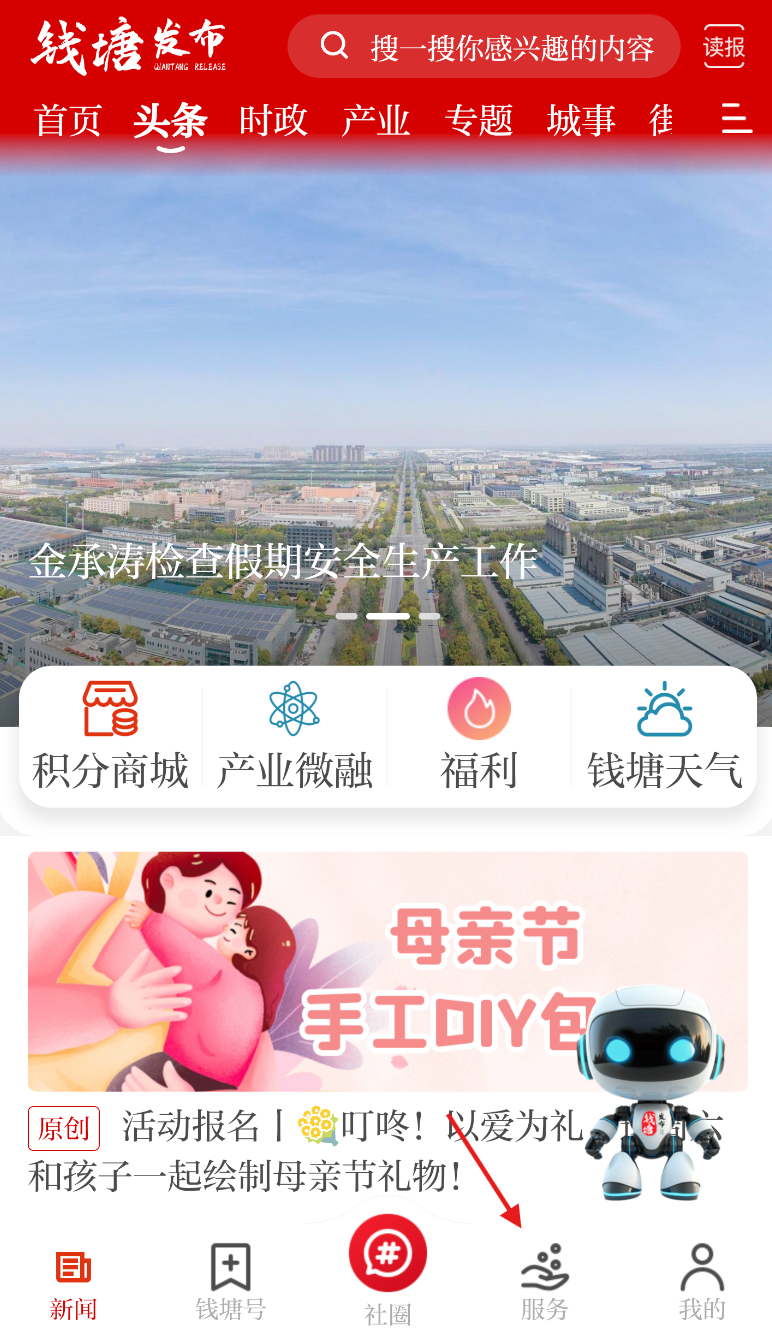Open the 我的 profile tab
Screen dimensions: 772x1335
(702, 1282)
